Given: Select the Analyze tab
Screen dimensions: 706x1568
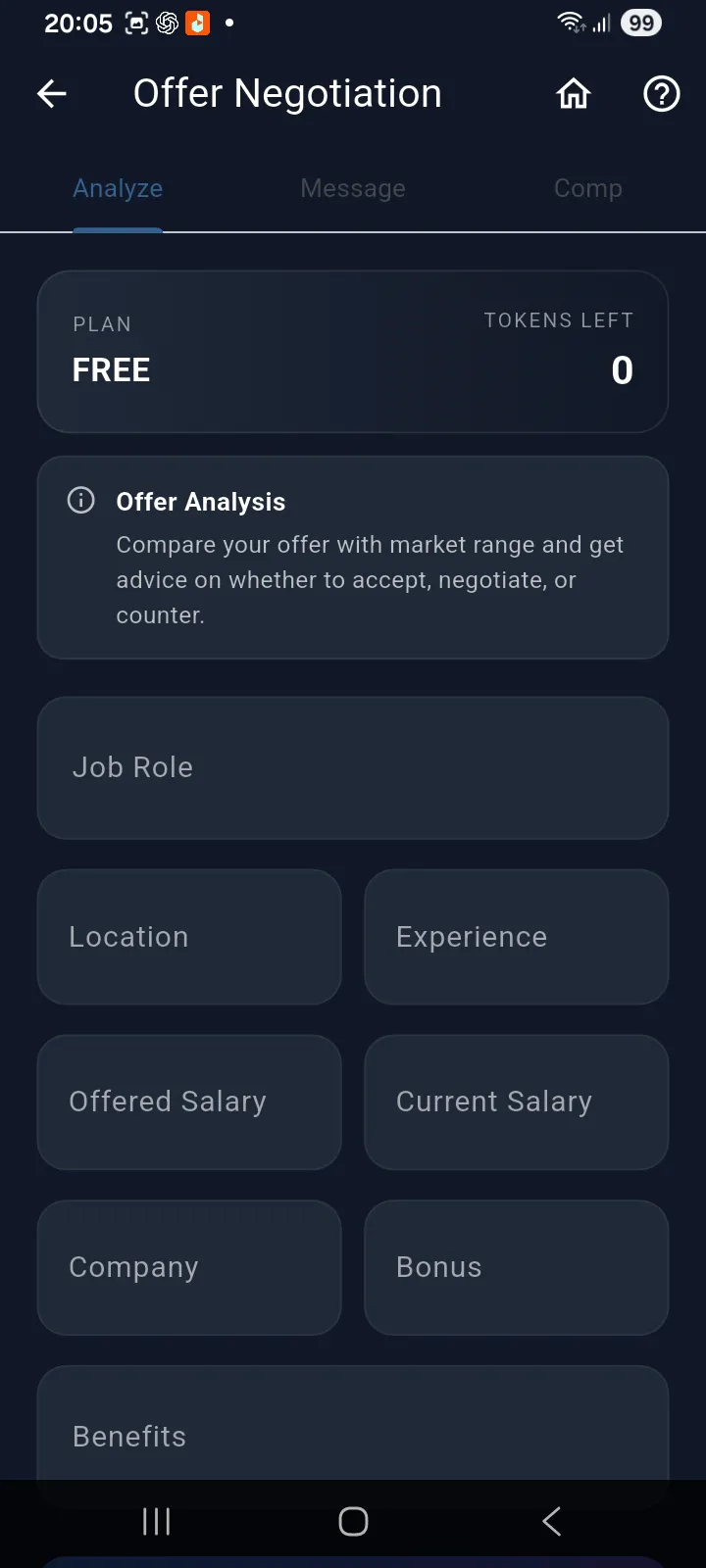Looking at the screenshot, I should click(118, 188).
